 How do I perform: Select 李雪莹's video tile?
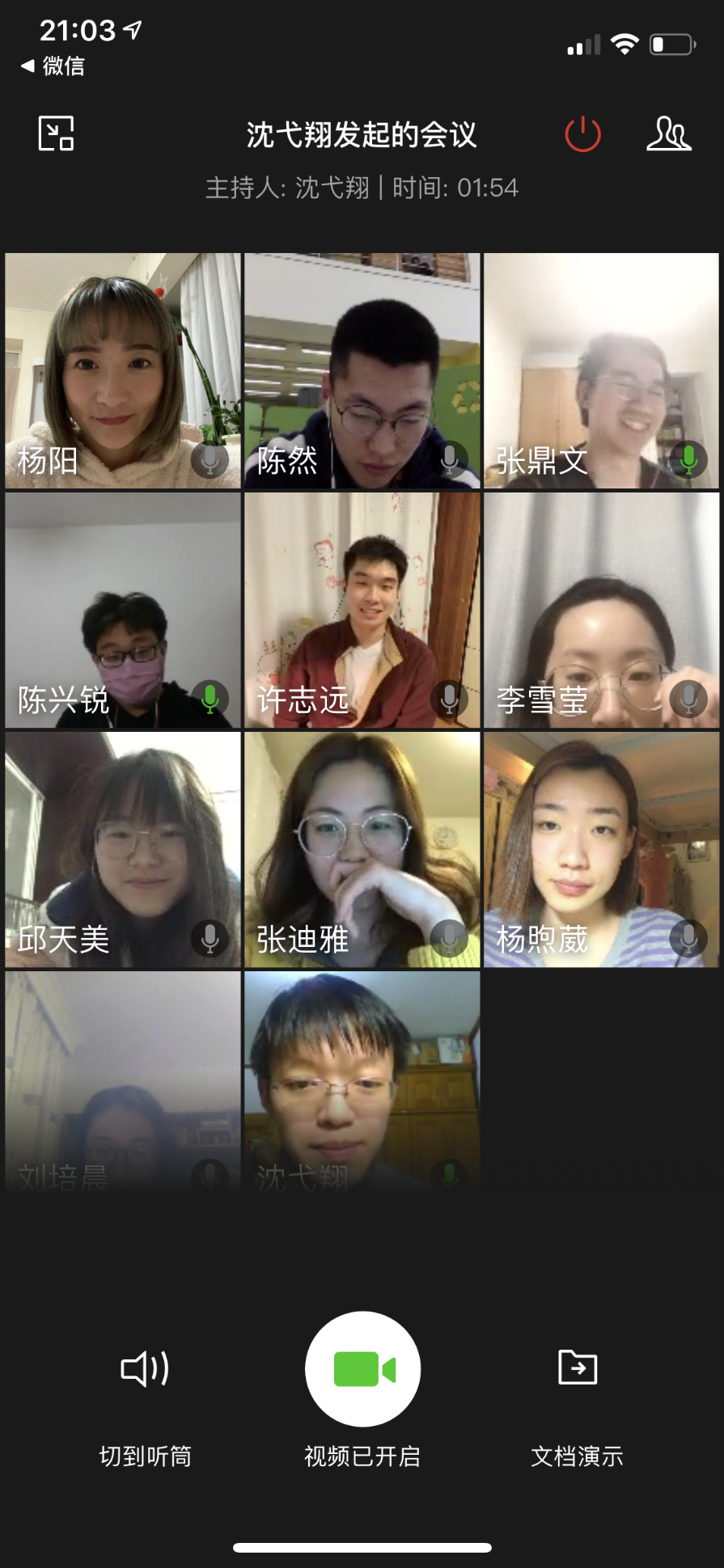tap(601, 610)
